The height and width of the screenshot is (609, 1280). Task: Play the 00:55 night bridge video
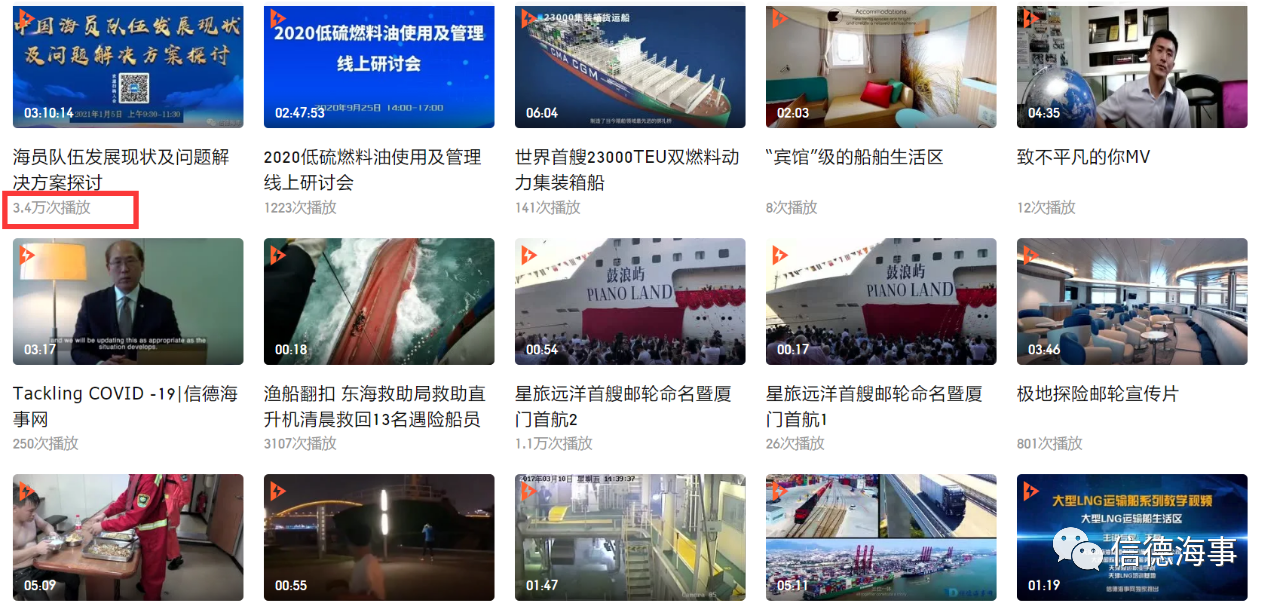coord(379,537)
